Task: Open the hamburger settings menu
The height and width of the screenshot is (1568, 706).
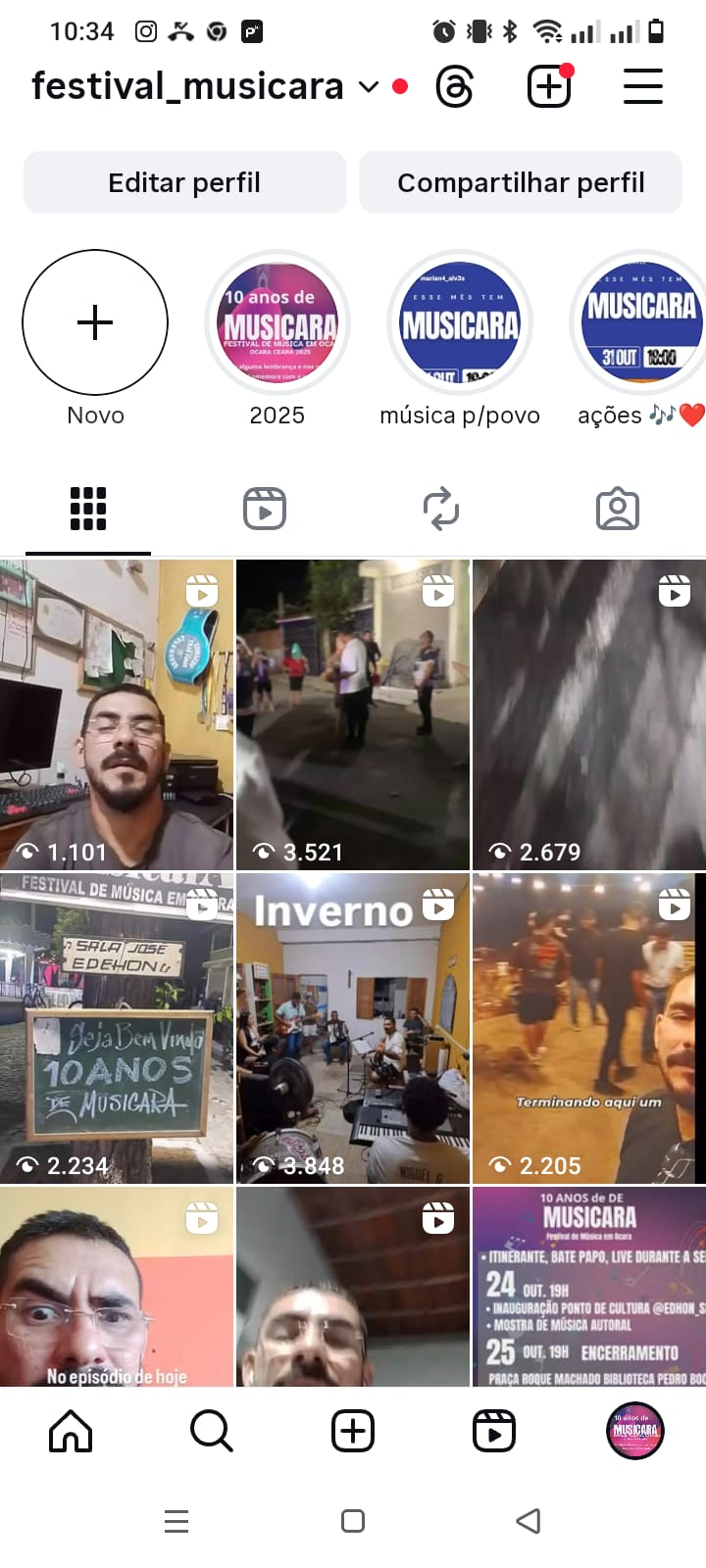Action: [x=643, y=87]
